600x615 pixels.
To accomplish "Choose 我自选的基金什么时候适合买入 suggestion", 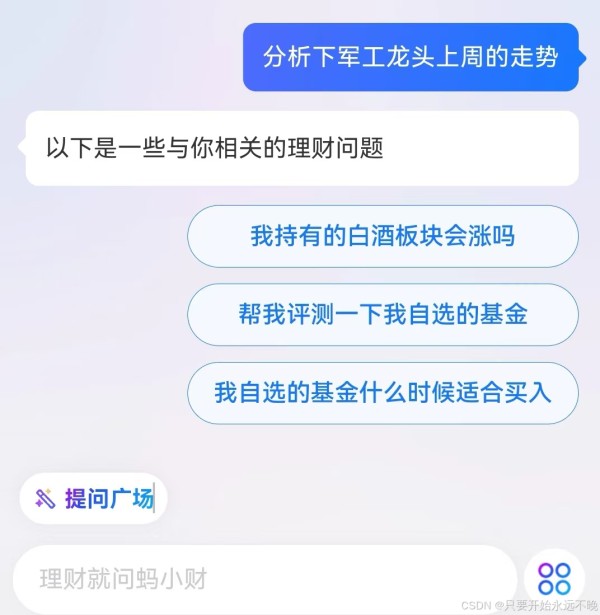I will (382, 392).
